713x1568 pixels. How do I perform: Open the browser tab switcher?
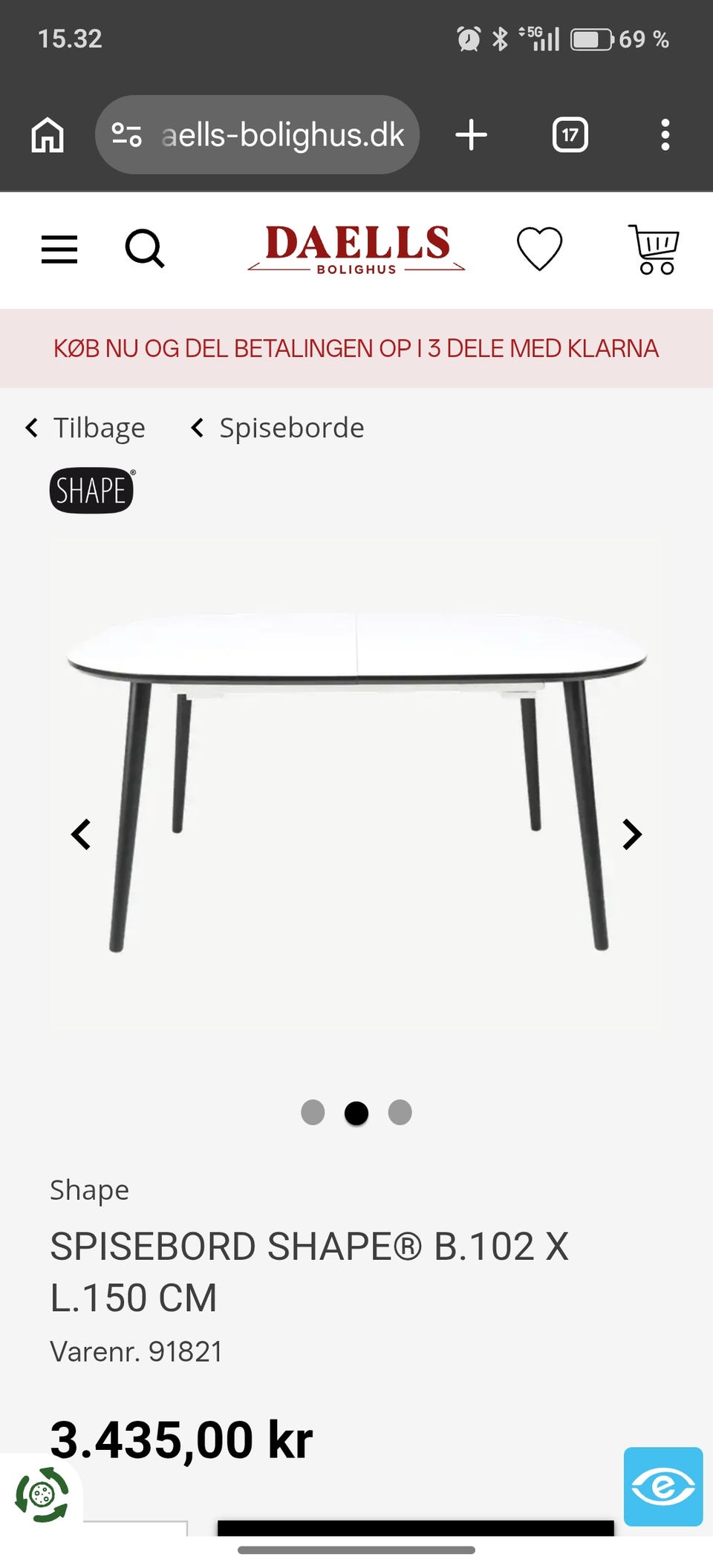coord(570,134)
